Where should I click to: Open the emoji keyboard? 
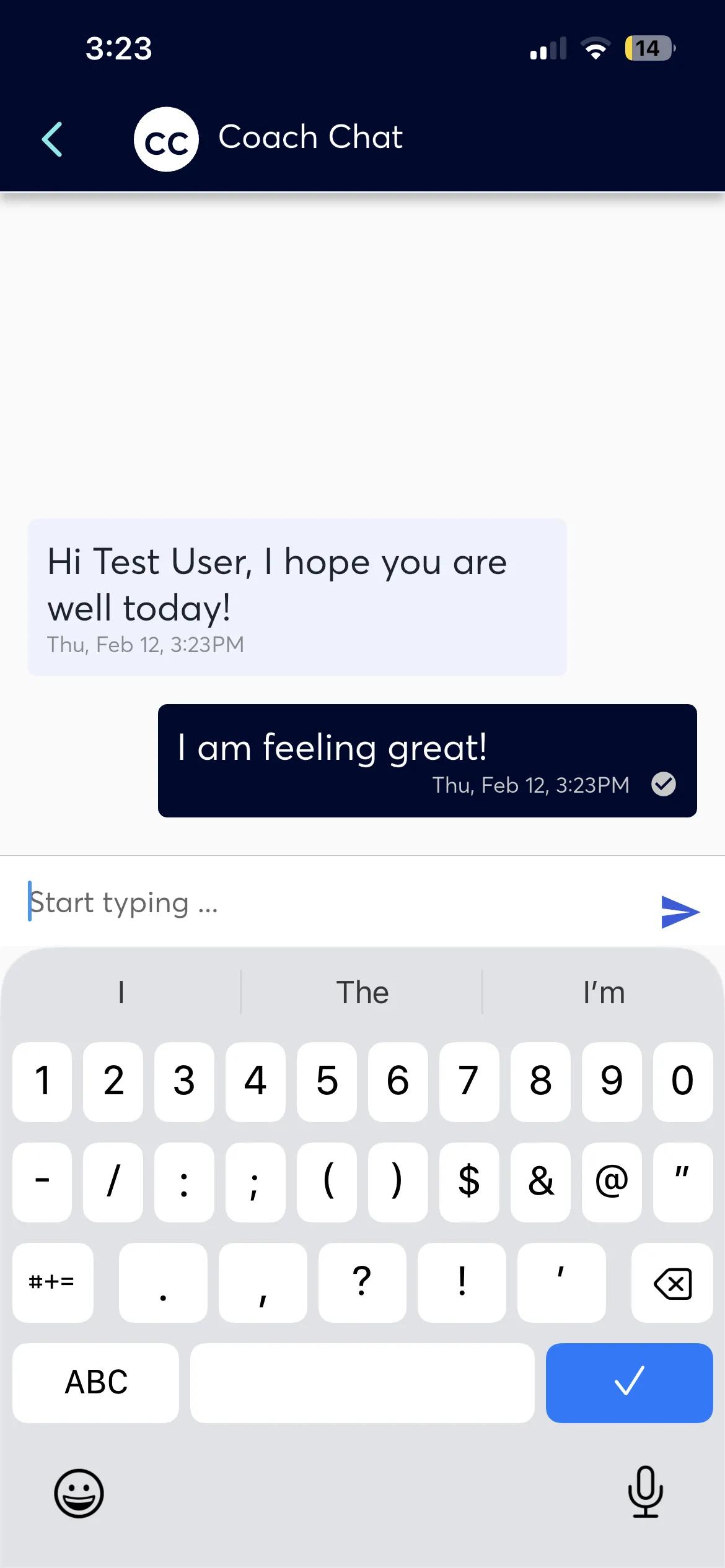click(x=79, y=1493)
